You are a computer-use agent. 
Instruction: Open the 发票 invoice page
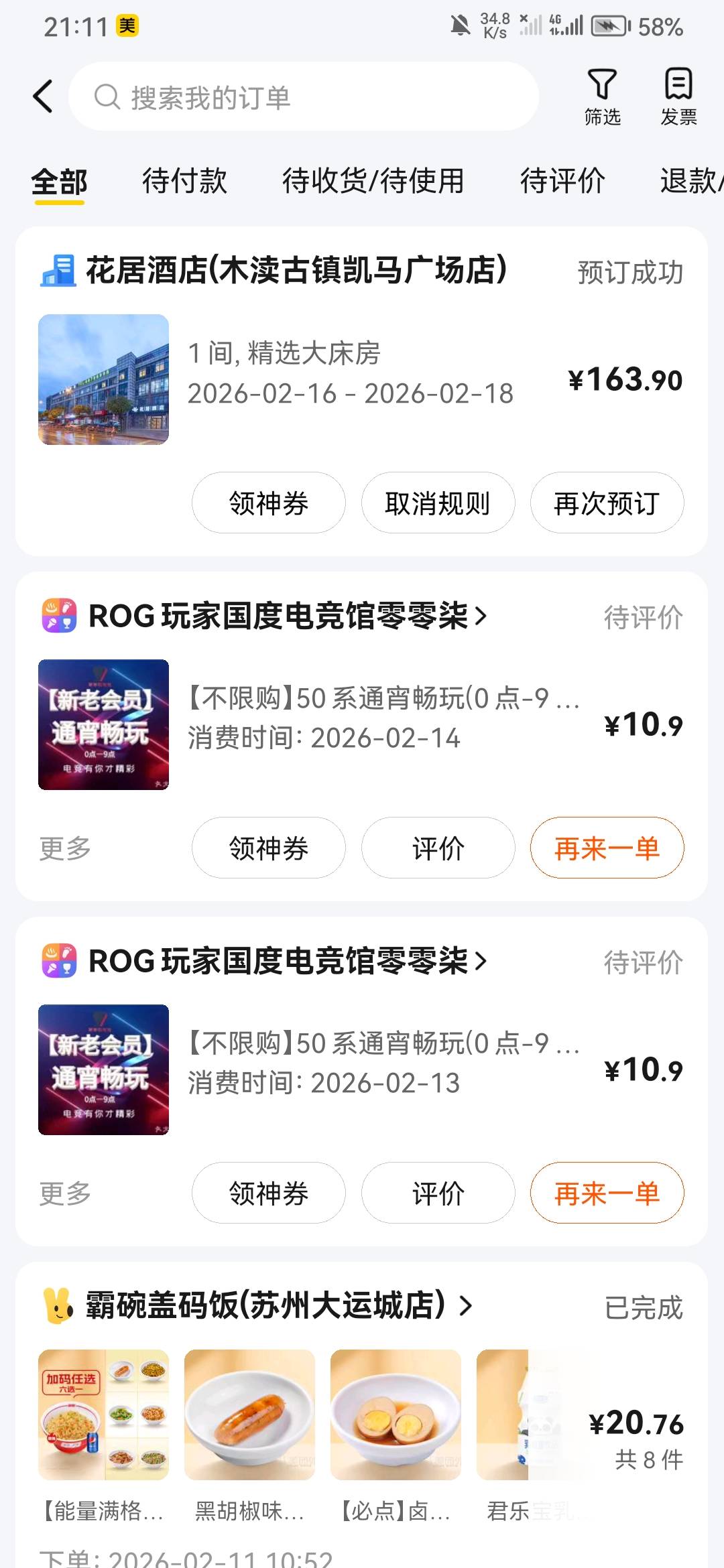click(x=678, y=96)
